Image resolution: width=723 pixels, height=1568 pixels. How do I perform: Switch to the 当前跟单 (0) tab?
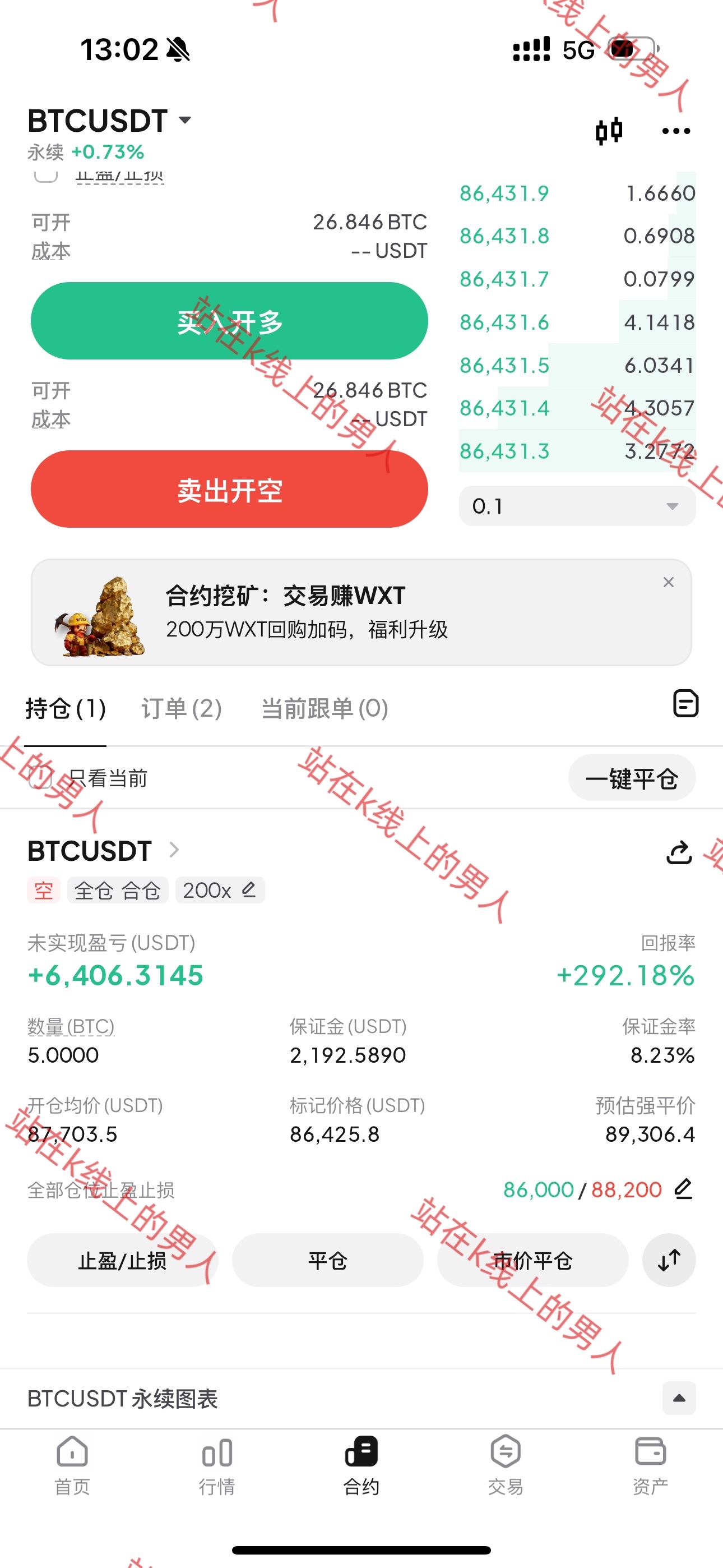[x=325, y=708]
